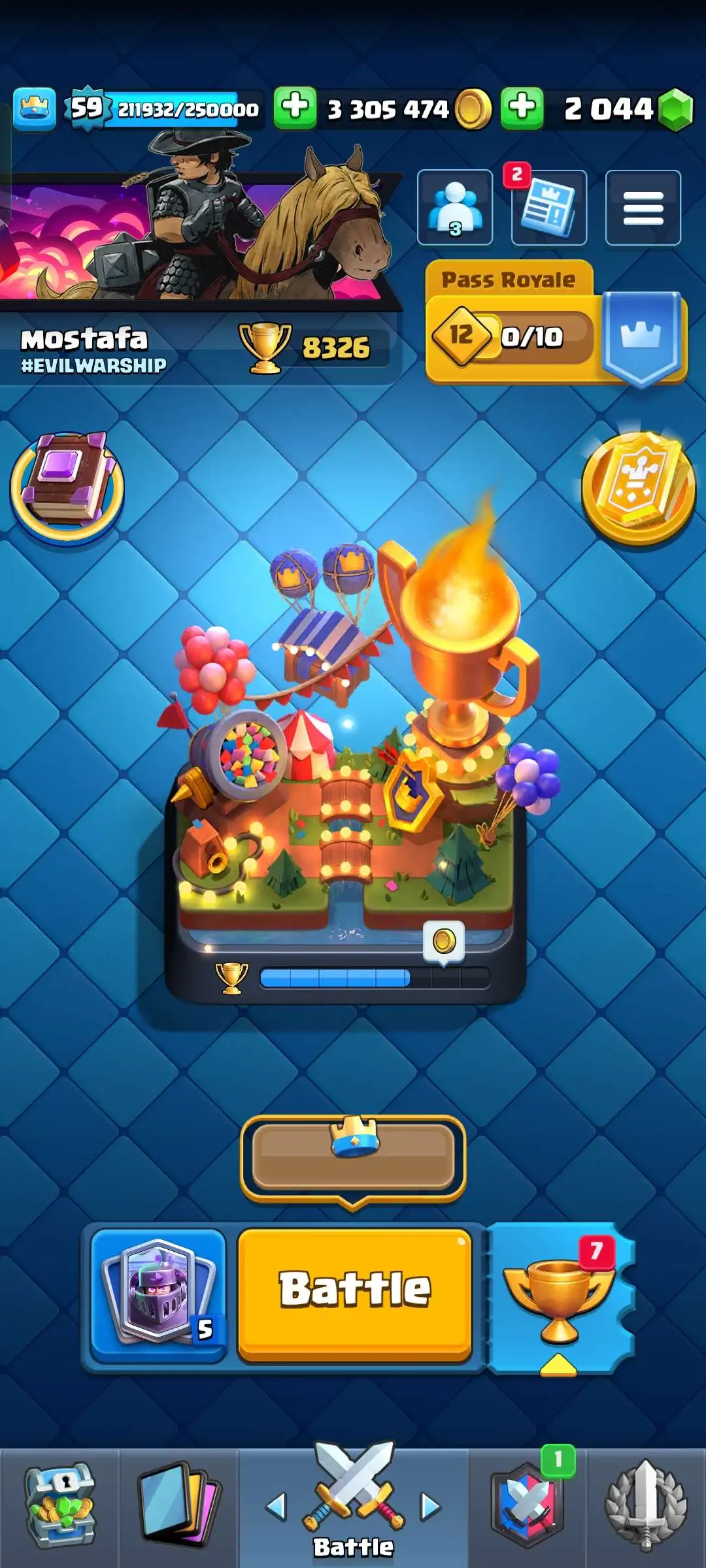Open the purple magic book icon
Viewport: 706px width, 1568px height.
[67, 487]
